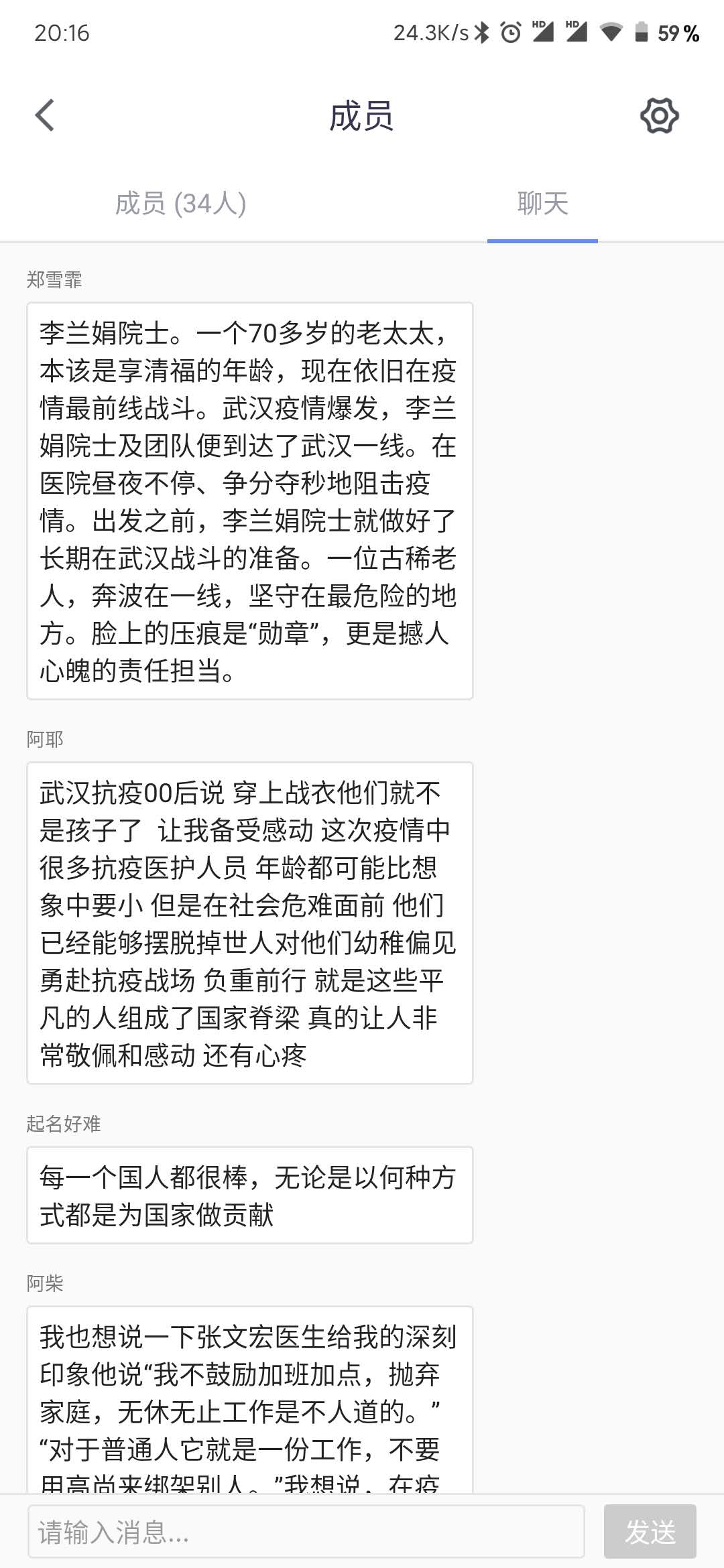Switch to the 成员 (34人) tab

pos(181,204)
